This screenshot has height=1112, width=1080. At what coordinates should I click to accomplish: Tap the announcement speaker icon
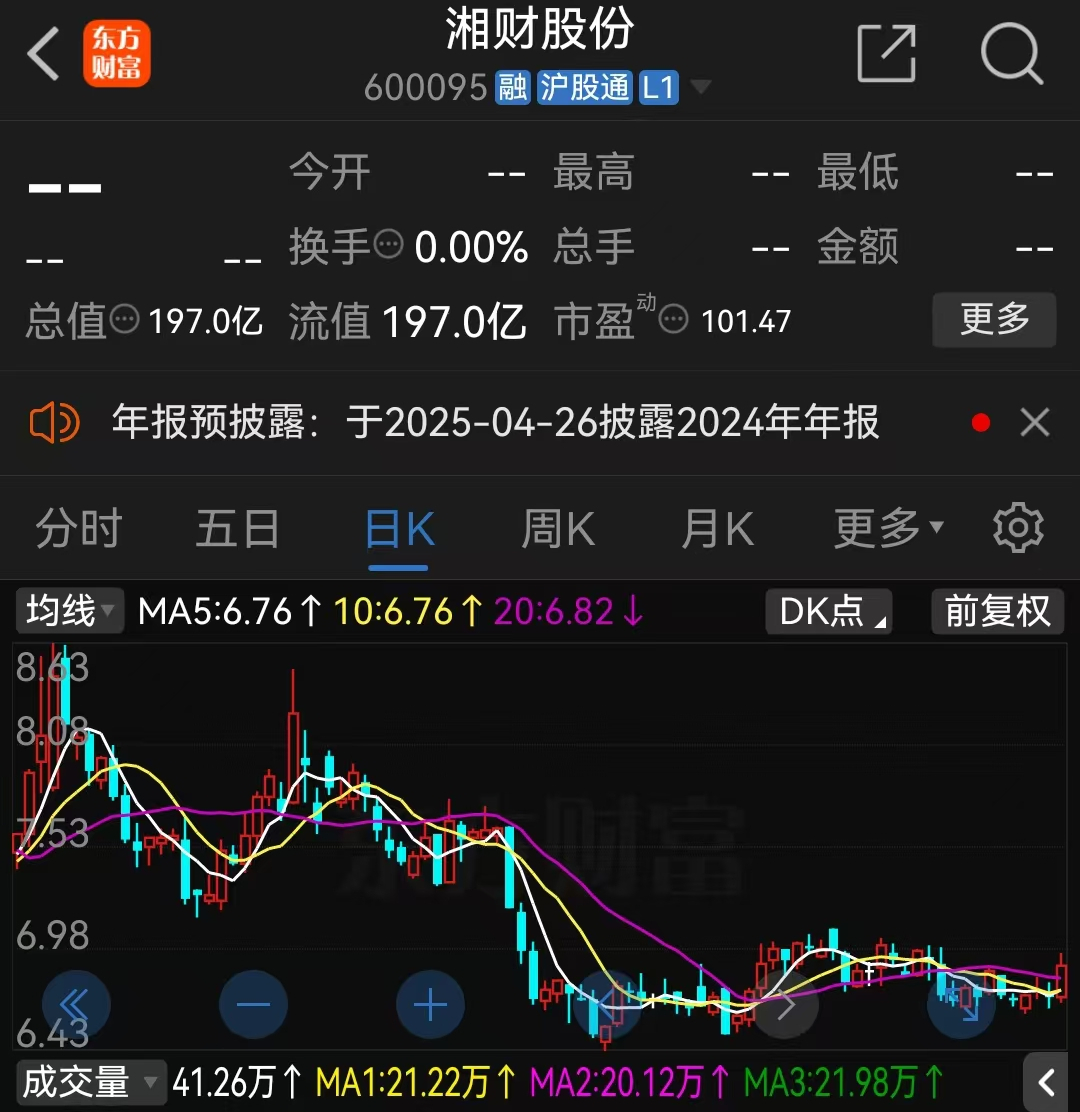pos(54,422)
